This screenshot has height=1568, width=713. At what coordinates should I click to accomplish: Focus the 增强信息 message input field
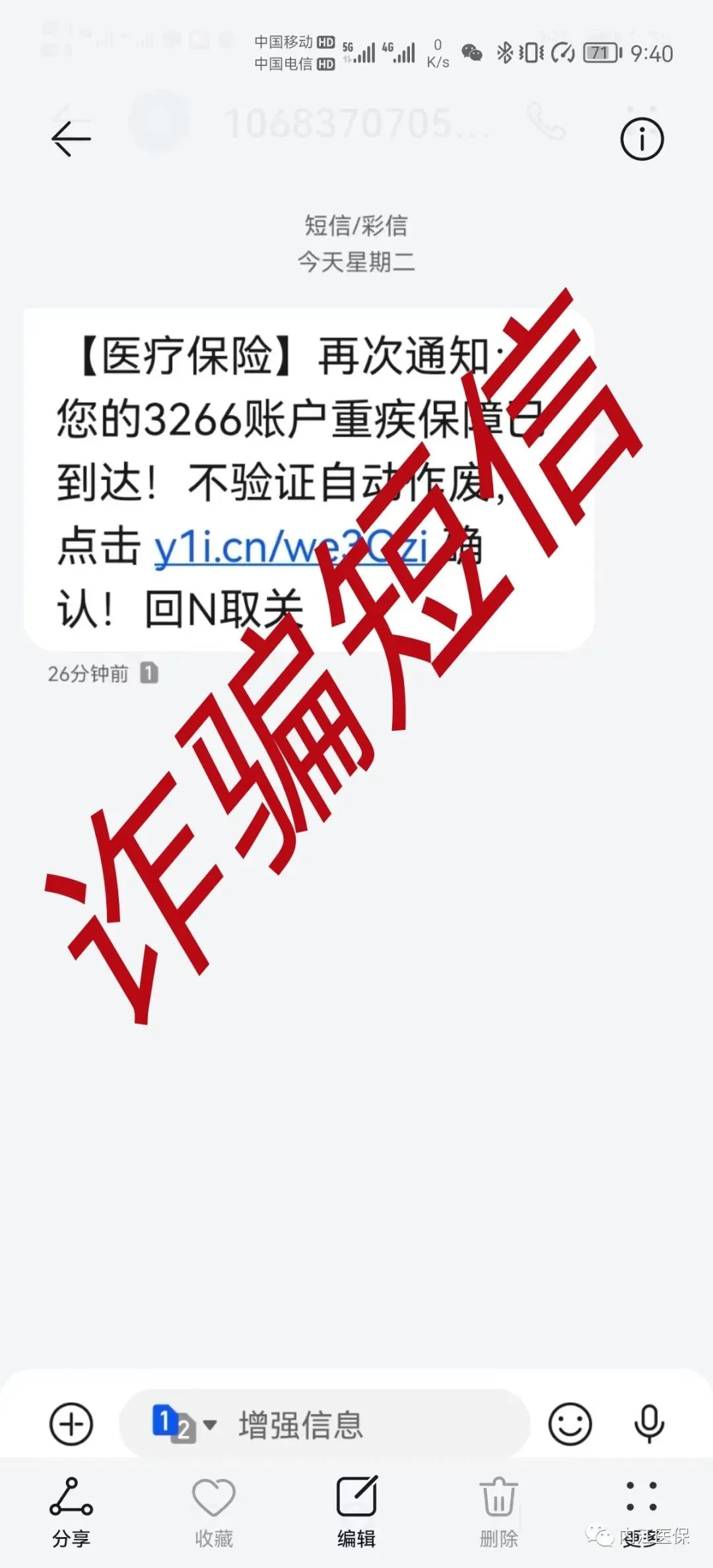[325, 1424]
